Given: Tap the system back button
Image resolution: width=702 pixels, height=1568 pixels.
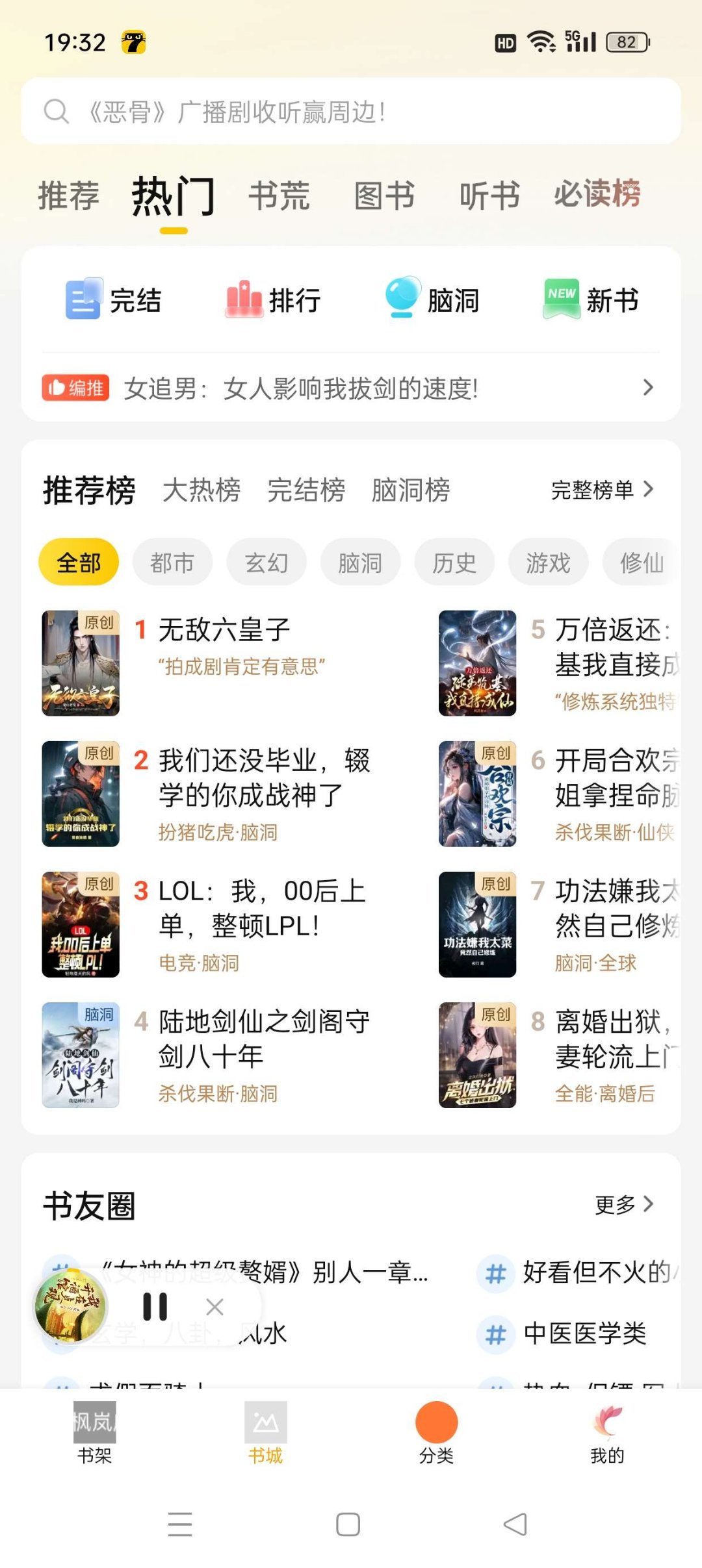Looking at the screenshot, I should pyautogui.click(x=515, y=1524).
